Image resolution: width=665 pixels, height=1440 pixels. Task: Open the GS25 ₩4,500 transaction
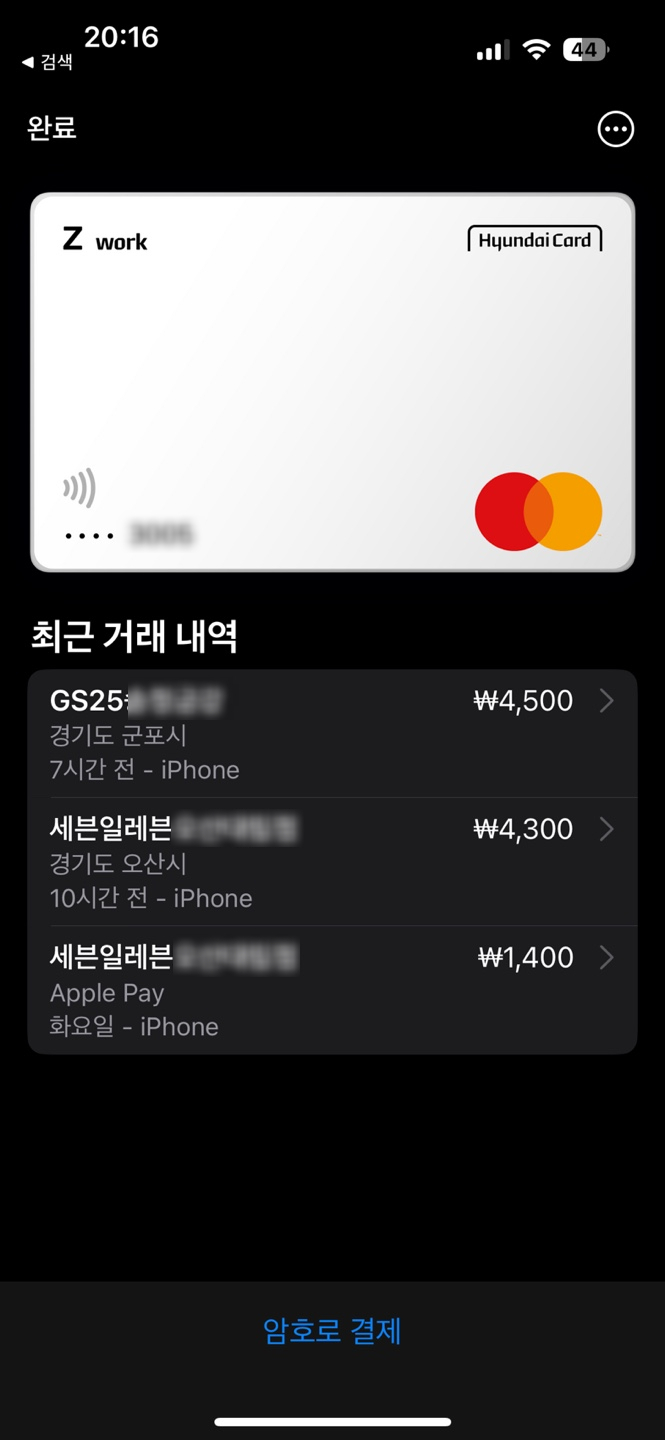click(332, 734)
